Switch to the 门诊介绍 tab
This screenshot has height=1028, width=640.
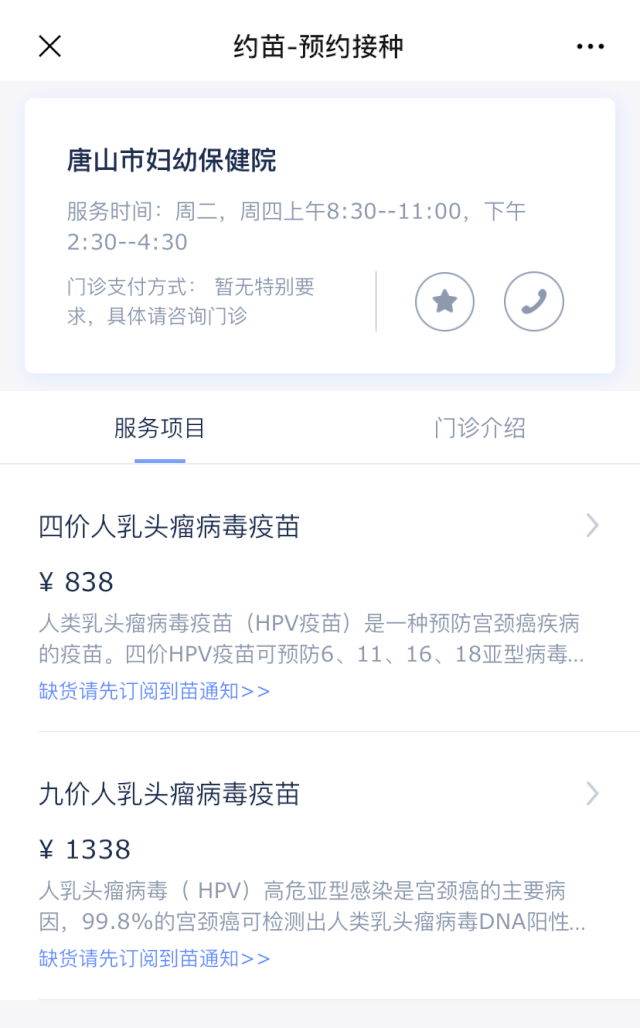[480, 429]
